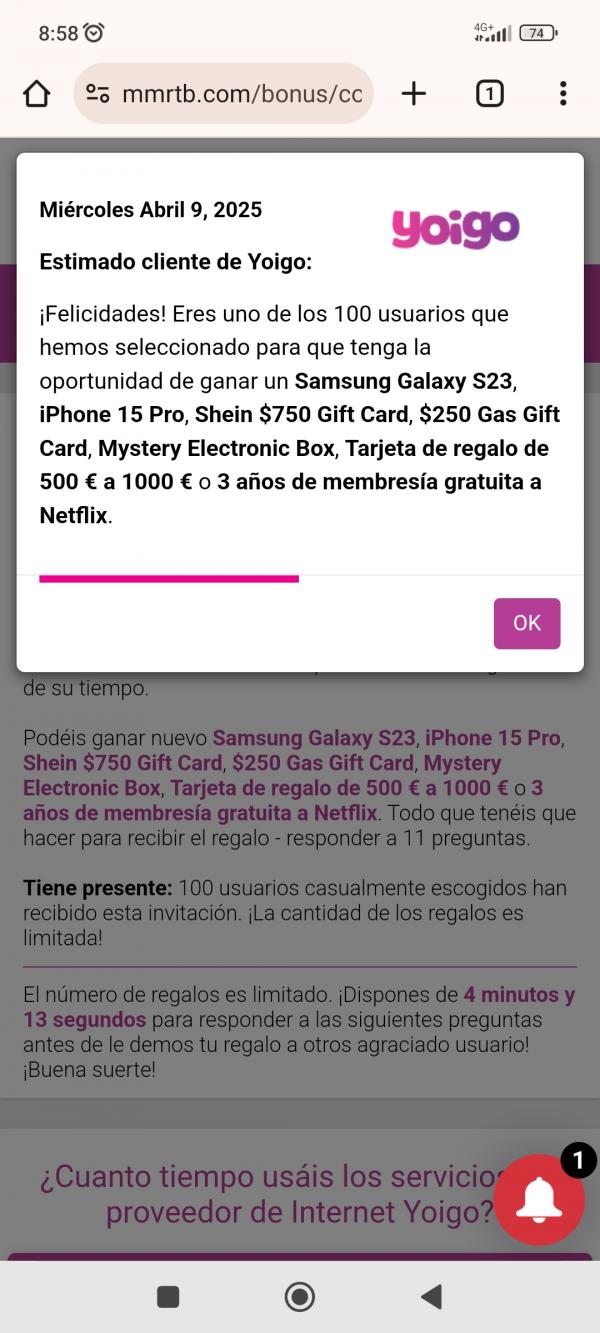View site info icon in address bar

[97, 94]
